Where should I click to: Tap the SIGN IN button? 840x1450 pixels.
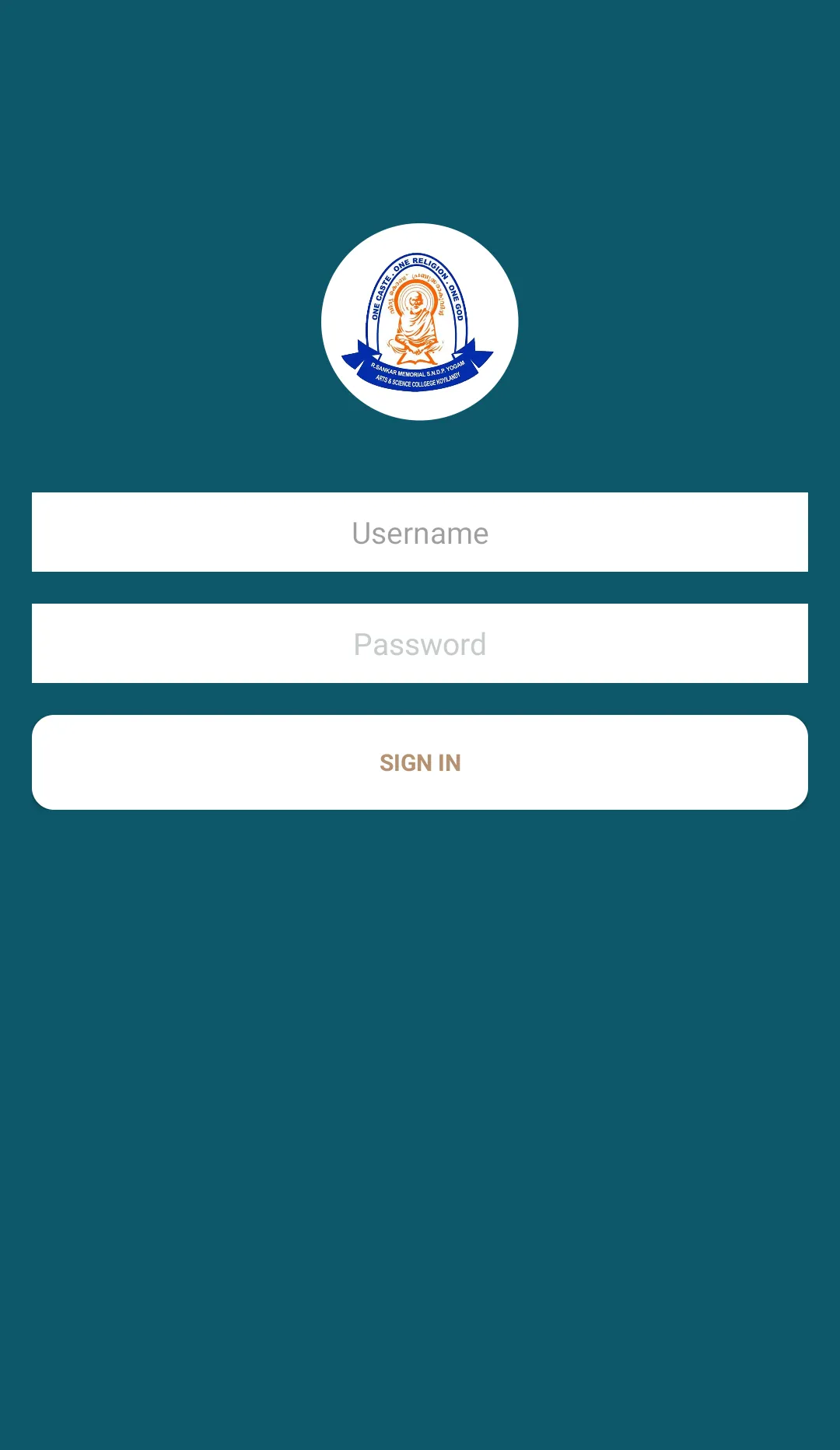[x=420, y=762]
